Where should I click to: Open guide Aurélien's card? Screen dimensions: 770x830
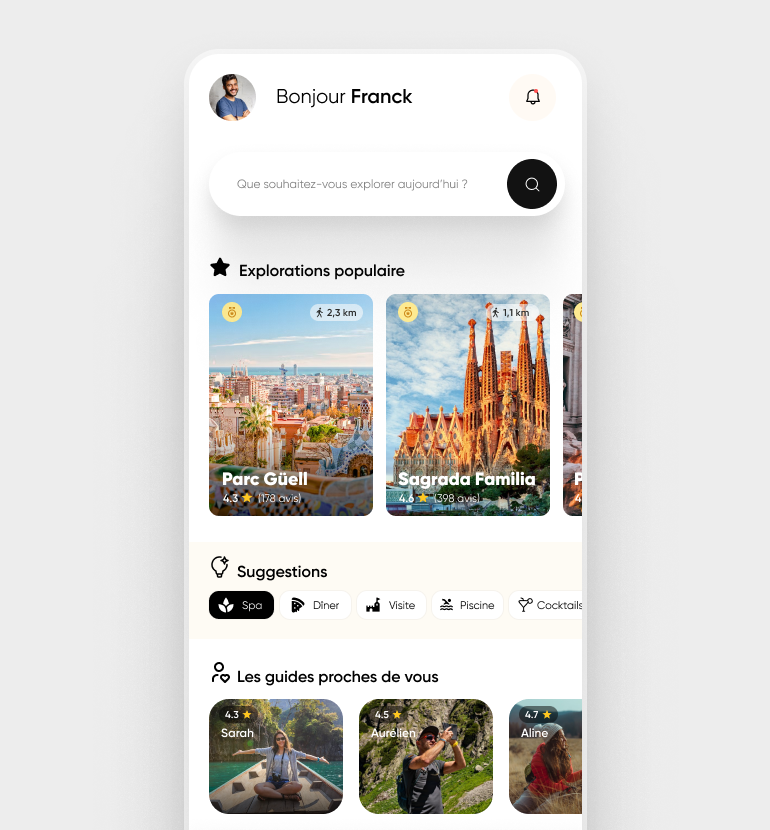[425, 756]
